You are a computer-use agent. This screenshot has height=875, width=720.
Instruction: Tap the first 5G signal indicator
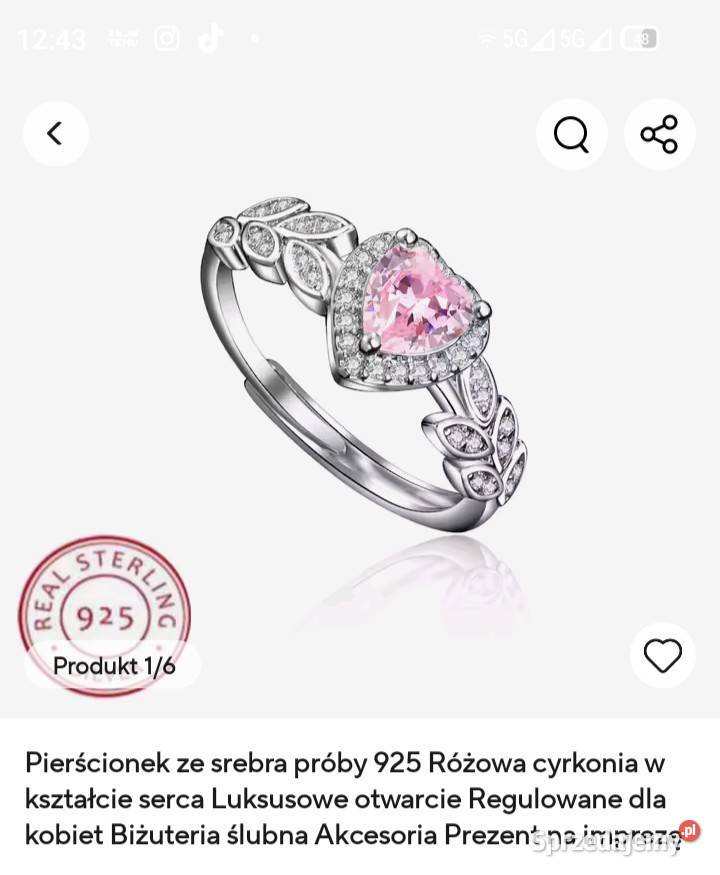(529, 40)
